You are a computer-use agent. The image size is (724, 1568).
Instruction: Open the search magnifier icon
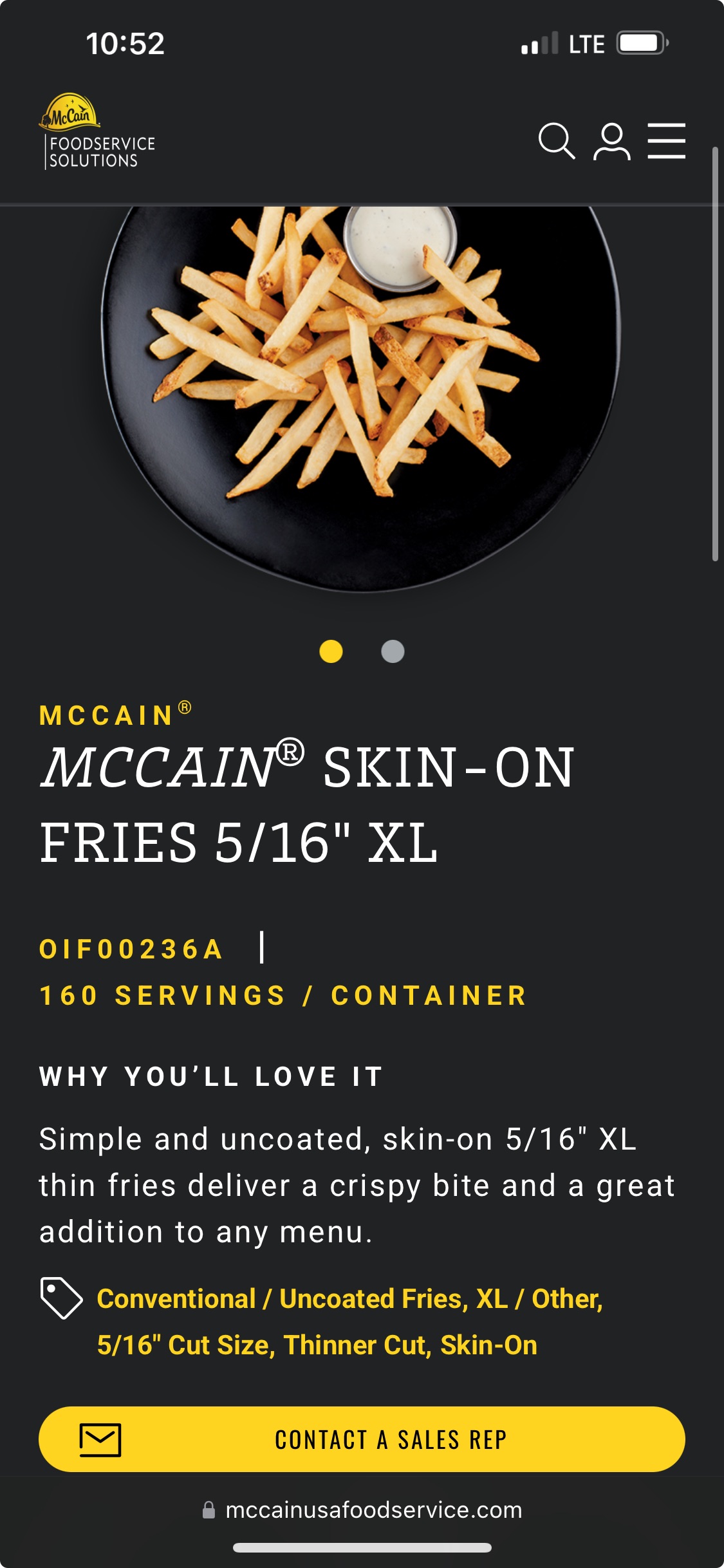tap(557, 141)
